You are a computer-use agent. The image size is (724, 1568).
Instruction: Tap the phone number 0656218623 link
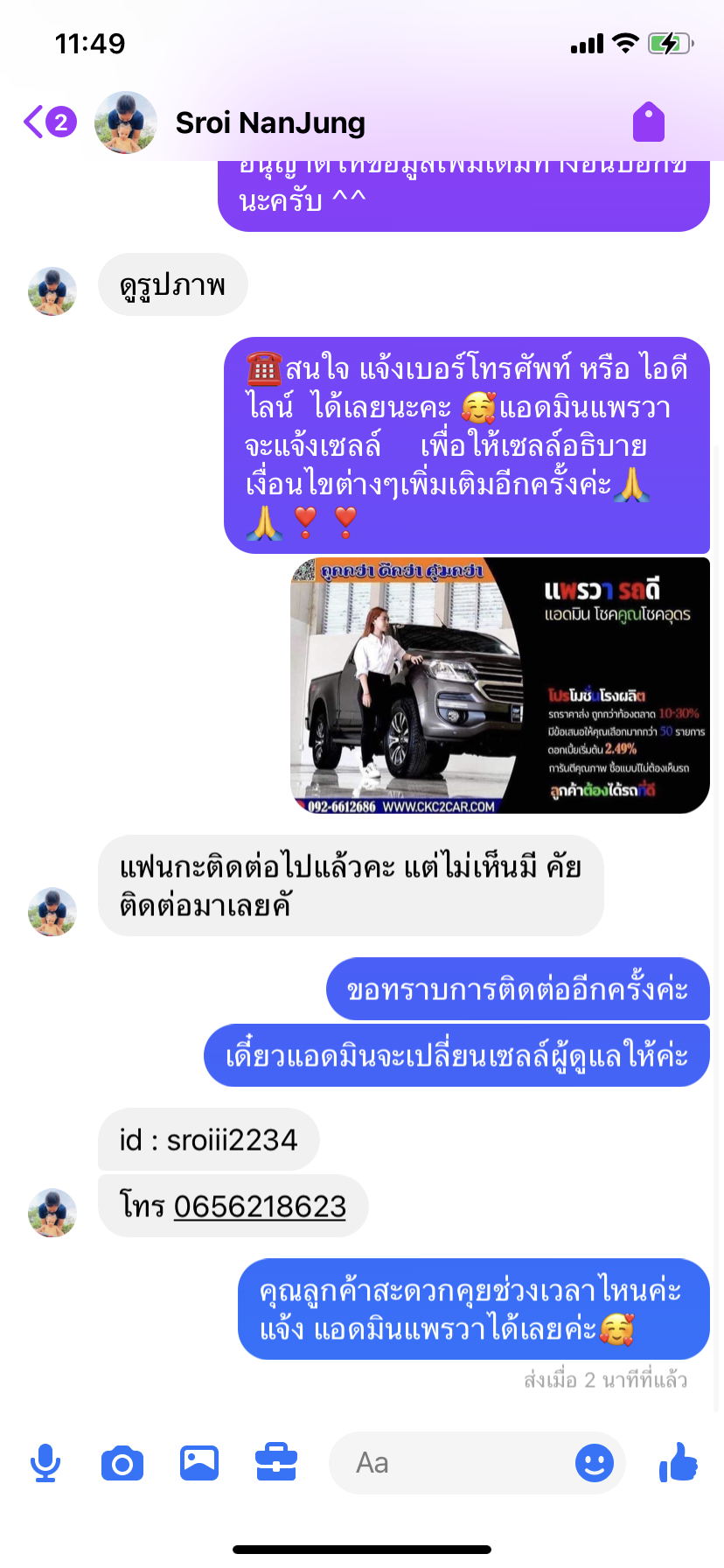(x=260, y=1207)
